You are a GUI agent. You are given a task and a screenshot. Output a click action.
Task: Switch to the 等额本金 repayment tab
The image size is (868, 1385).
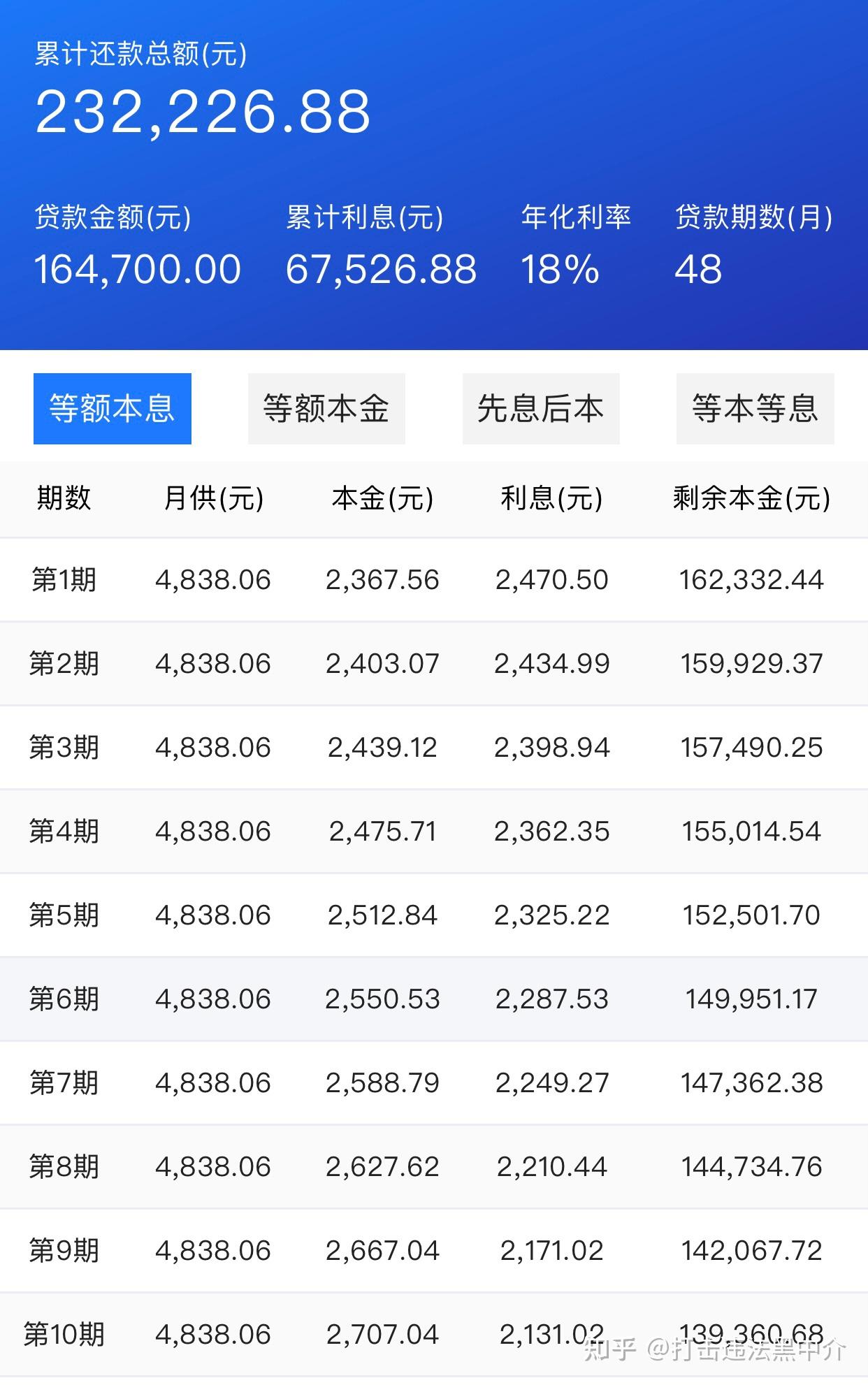coord(326,410)
